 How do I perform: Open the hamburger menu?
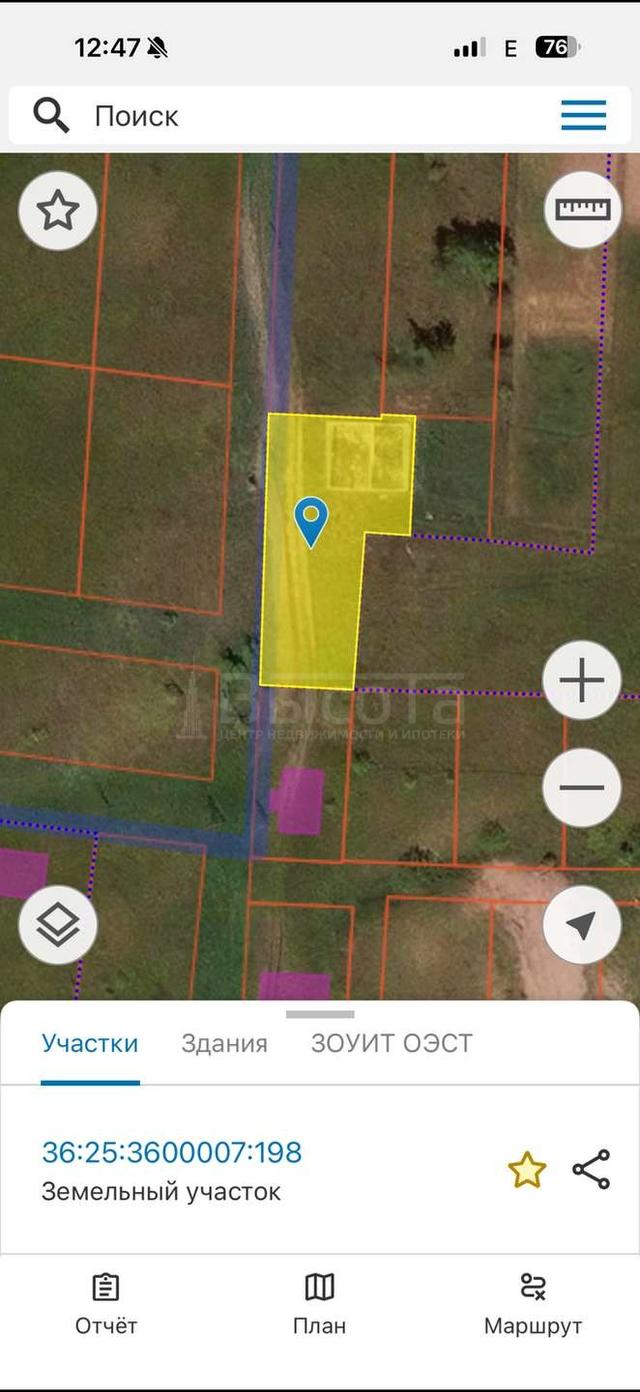pyautogui.click(x=583, y=116)
